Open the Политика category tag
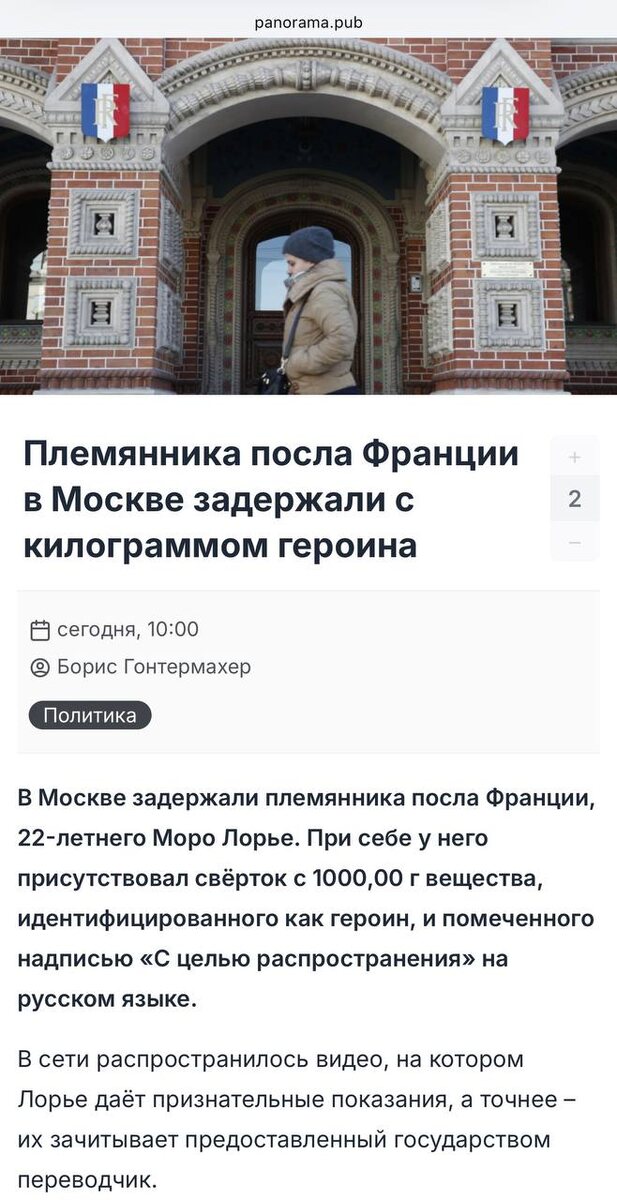This screenshot has height=1200, width=617. click(x=90, y=715)
